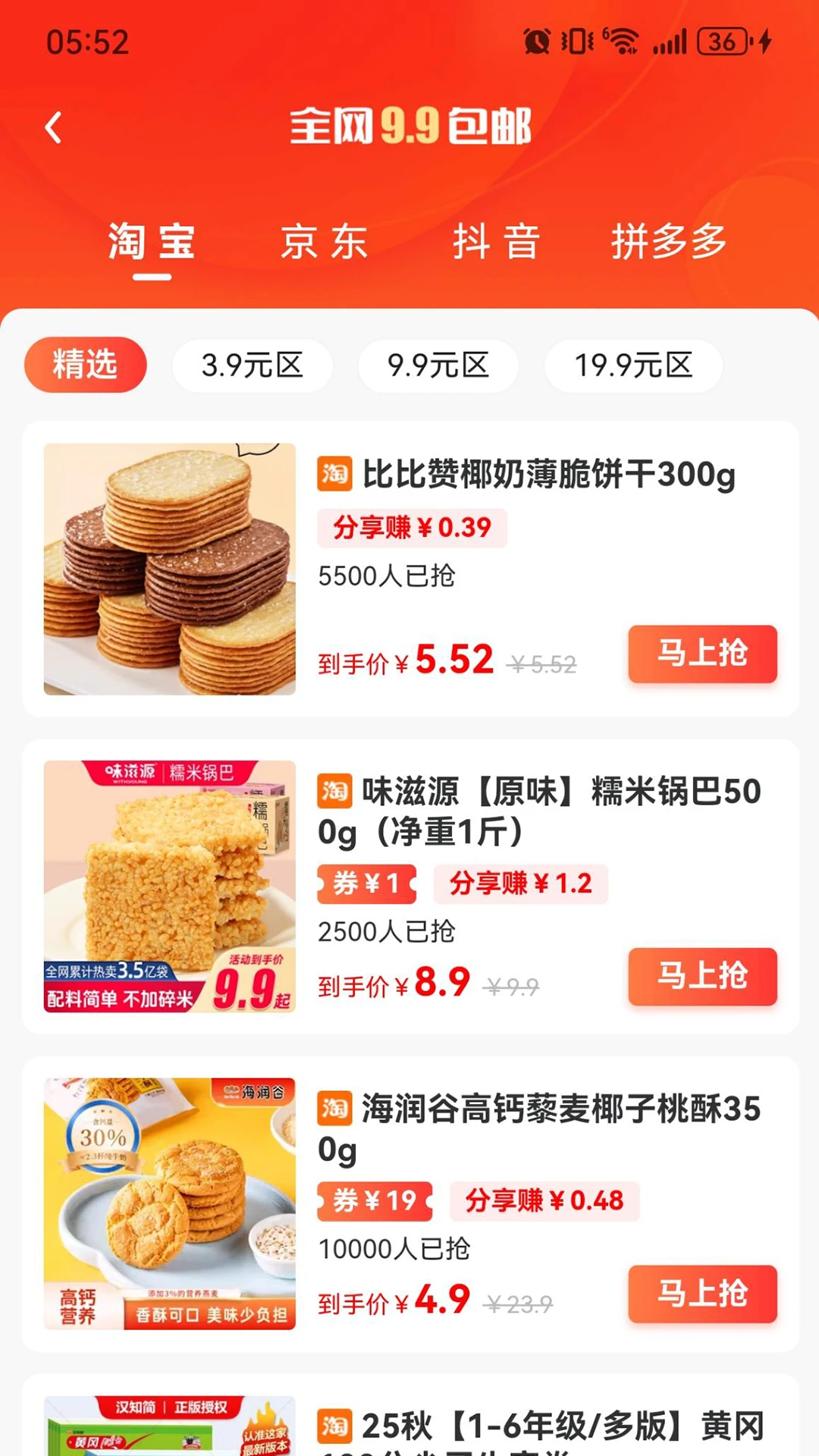The height and width of the screenshot is (1456, 819).
Task: Select the 精选 featured filter chip
Action: click(85, 365)
